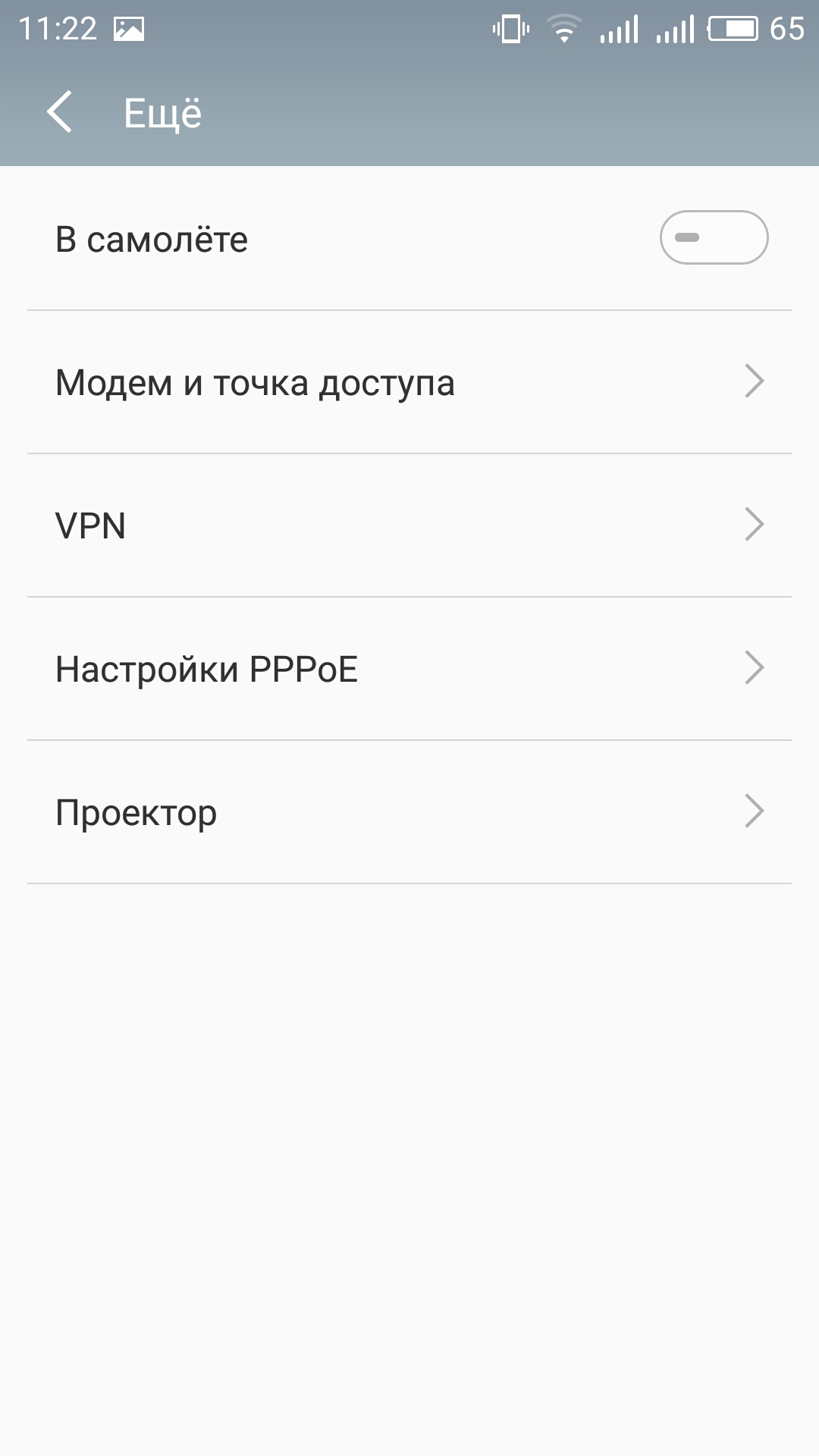Go back from the Ещё screen
Image resolution: width=819 pixels, height=1456 pixels.
click(x=59, y=112)
